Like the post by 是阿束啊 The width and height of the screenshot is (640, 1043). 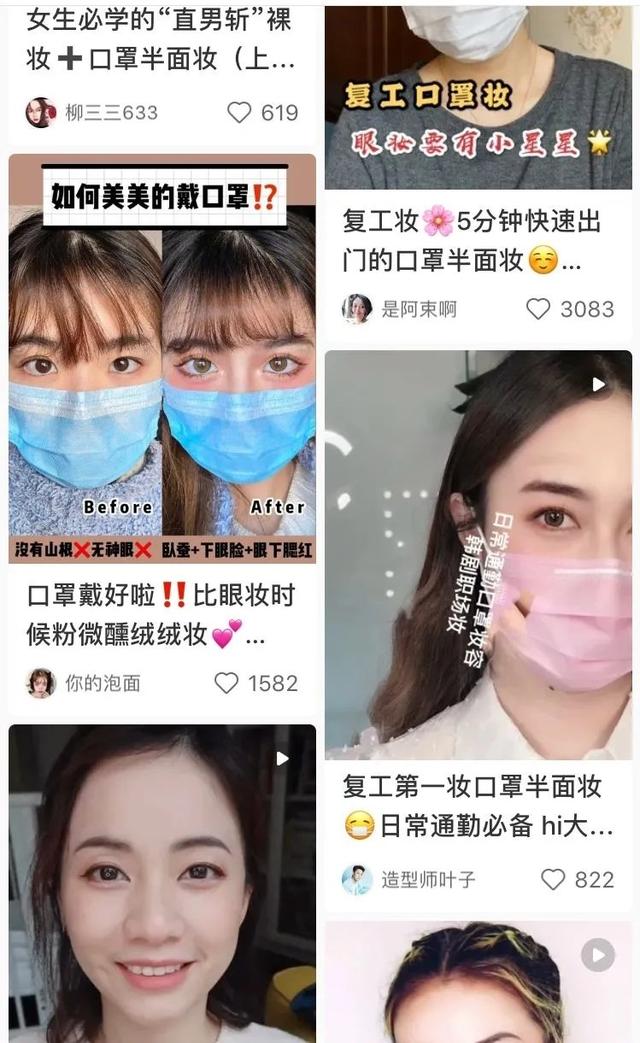(x=538, y=309)
